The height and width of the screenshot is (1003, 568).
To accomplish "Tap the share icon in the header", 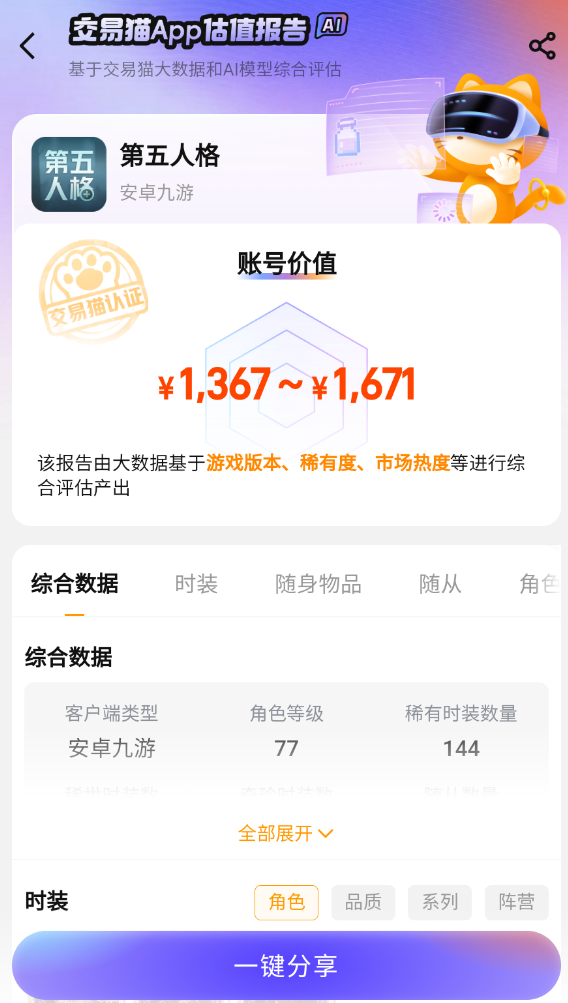I will [542, 46].
